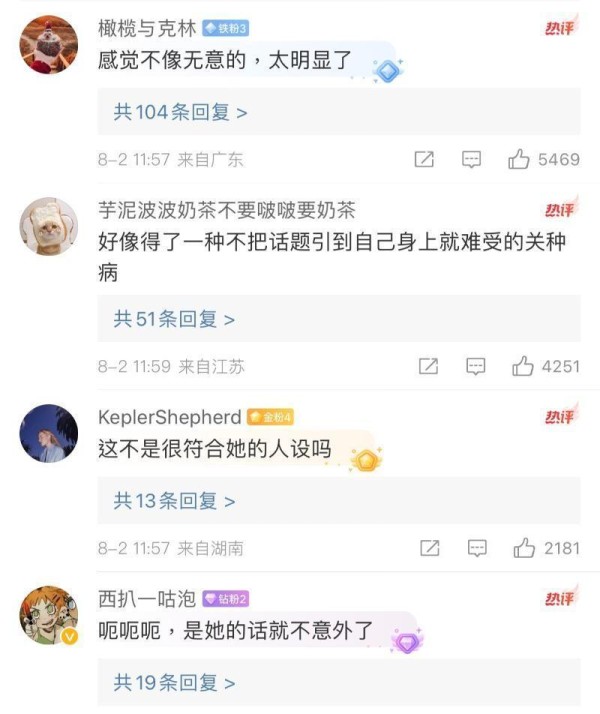Reply to 橄榄与克林's comment
Image resolution: width=600 pixels, height=714 pixels.
click(472, 159)
